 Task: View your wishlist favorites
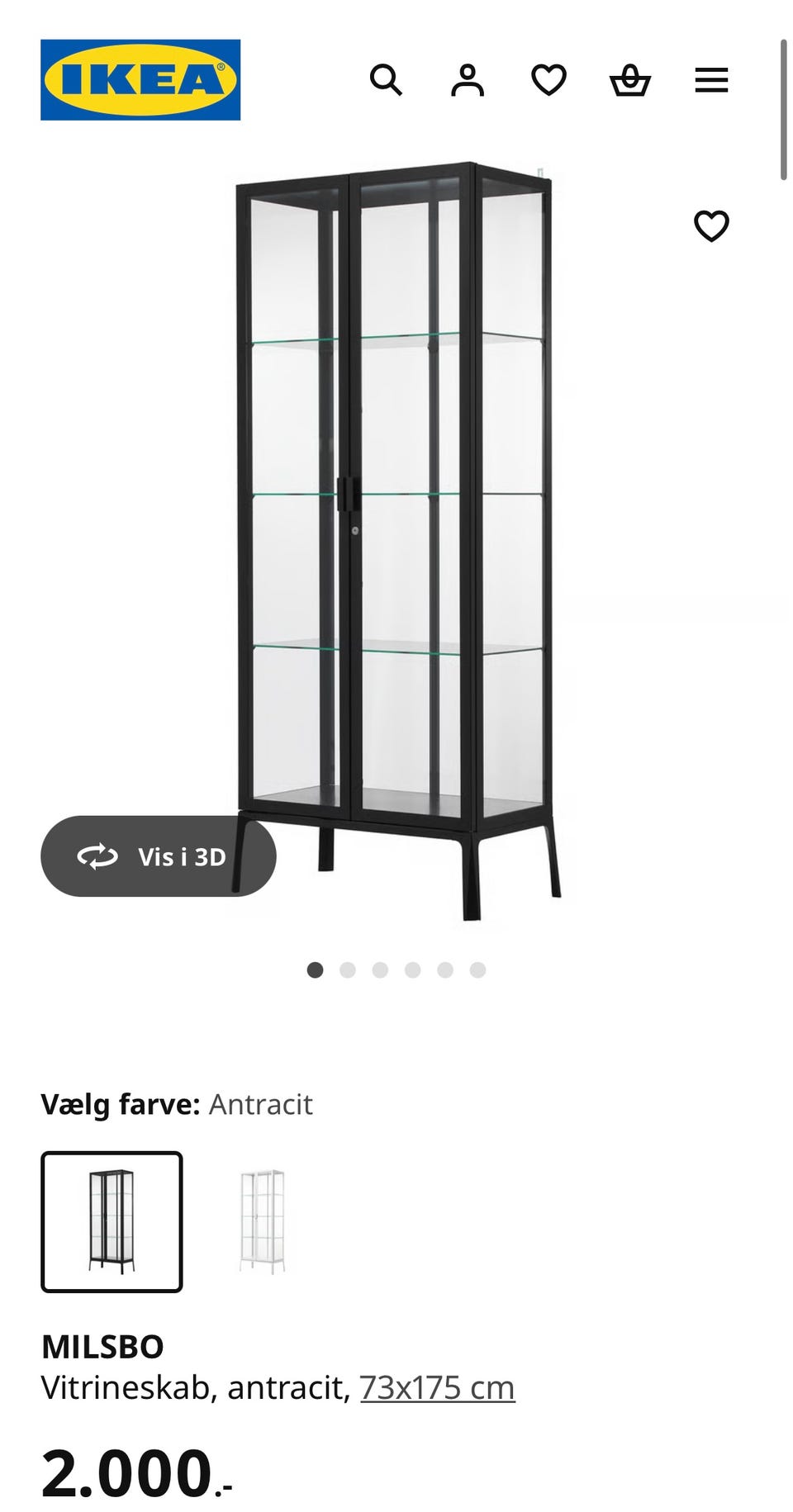pos(548,80)
